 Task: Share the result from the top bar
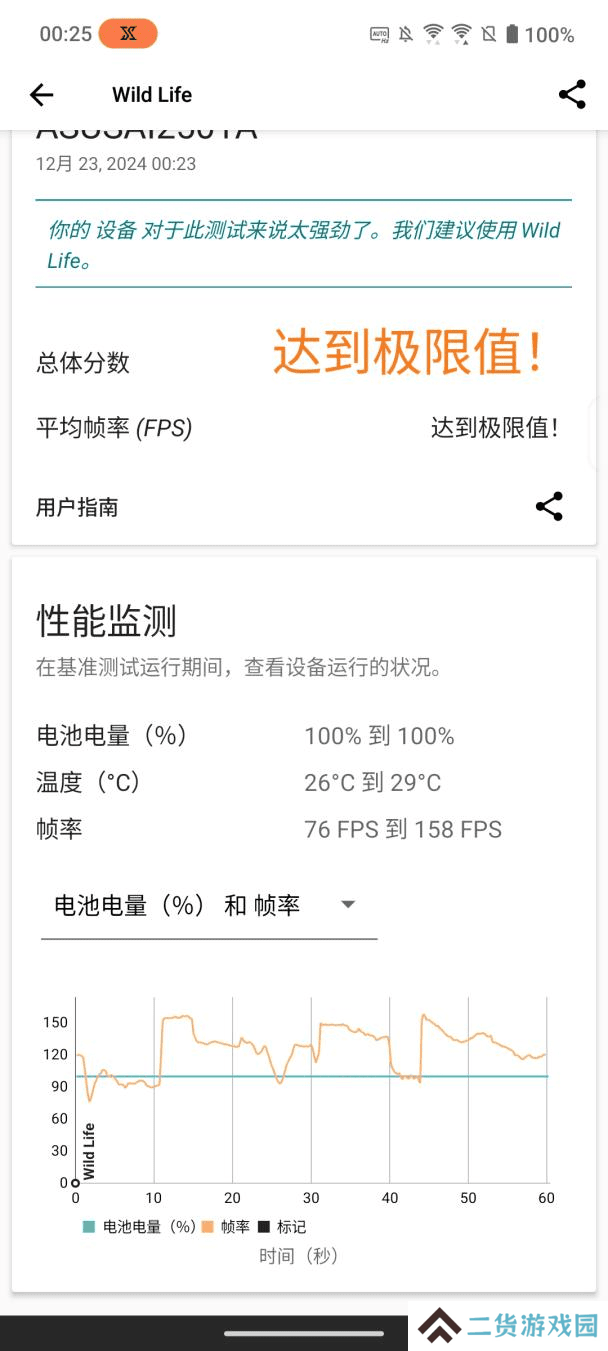572,95
